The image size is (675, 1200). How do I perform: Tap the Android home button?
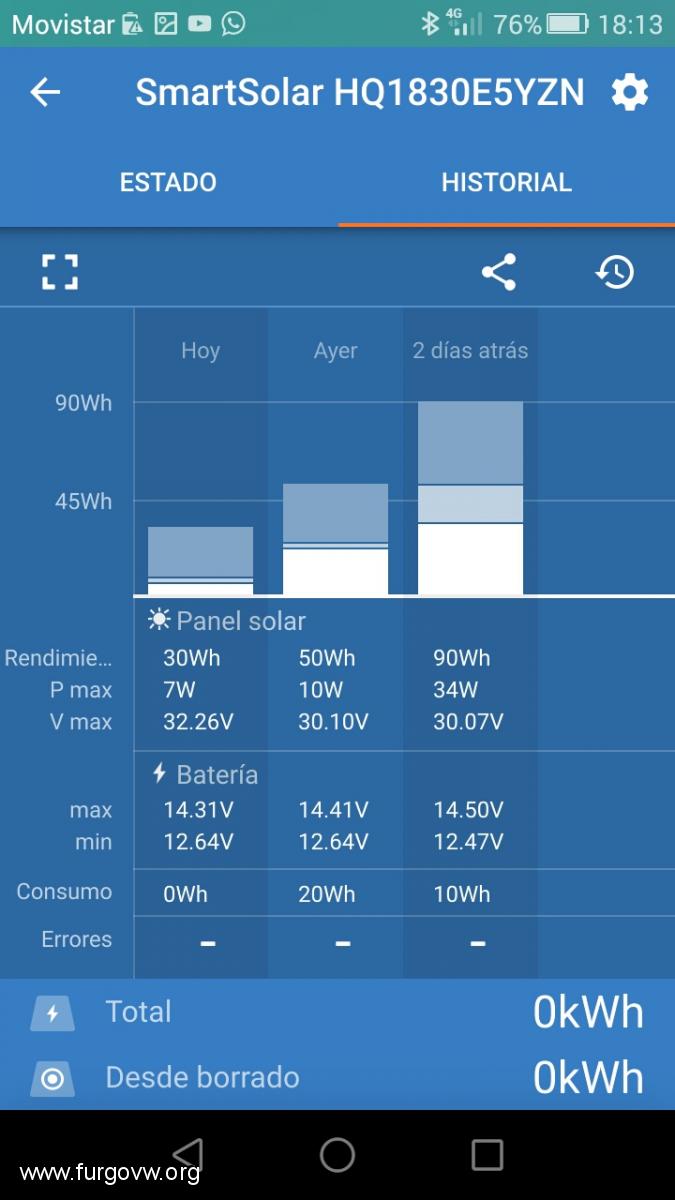coord(337,1155)
